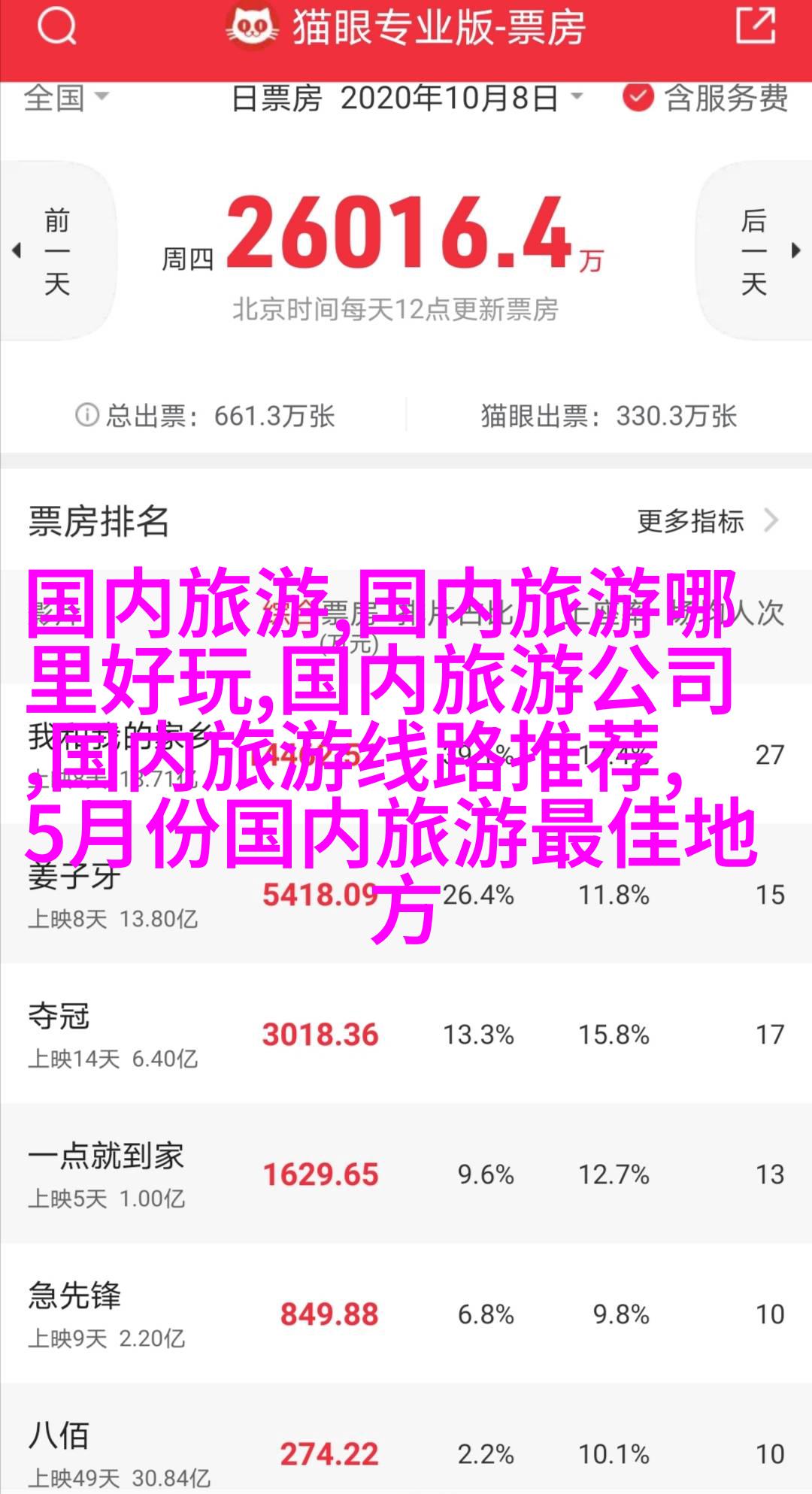812x1494 pixels.
Task: Open the 夺冠 movie row
Action: point(406,1035)
